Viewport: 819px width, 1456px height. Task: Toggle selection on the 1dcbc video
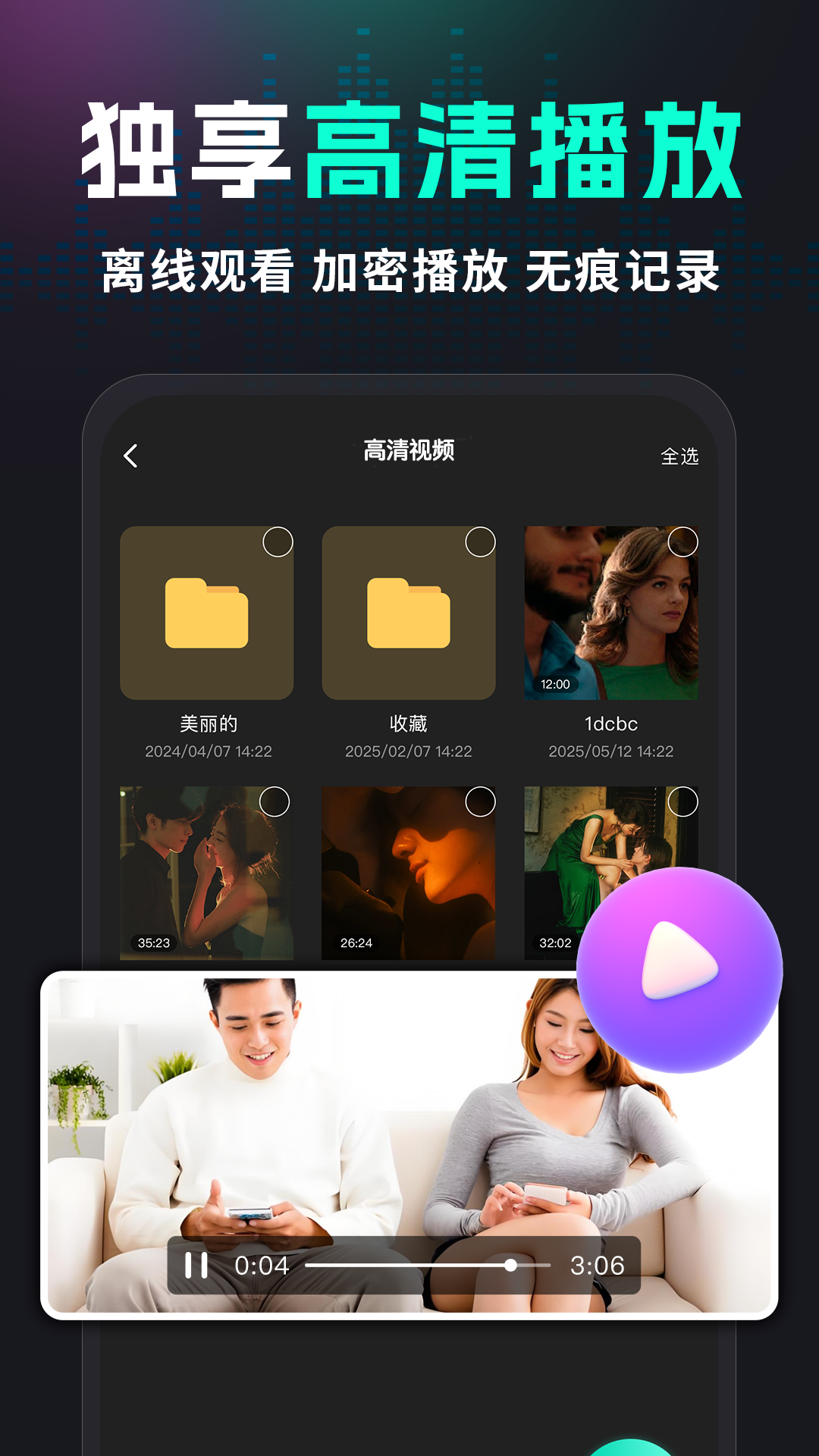(681, 540)
